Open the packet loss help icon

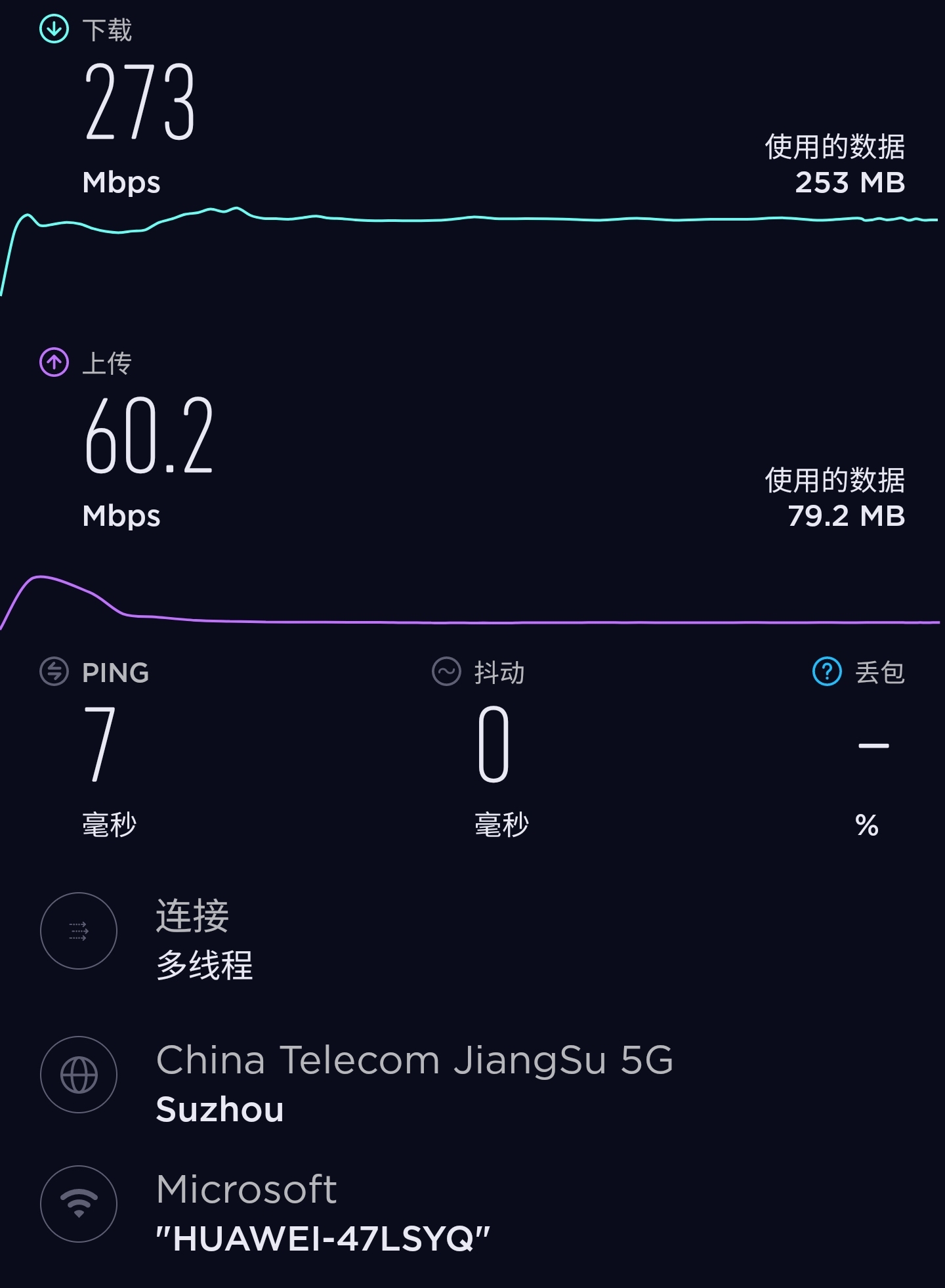827,672
